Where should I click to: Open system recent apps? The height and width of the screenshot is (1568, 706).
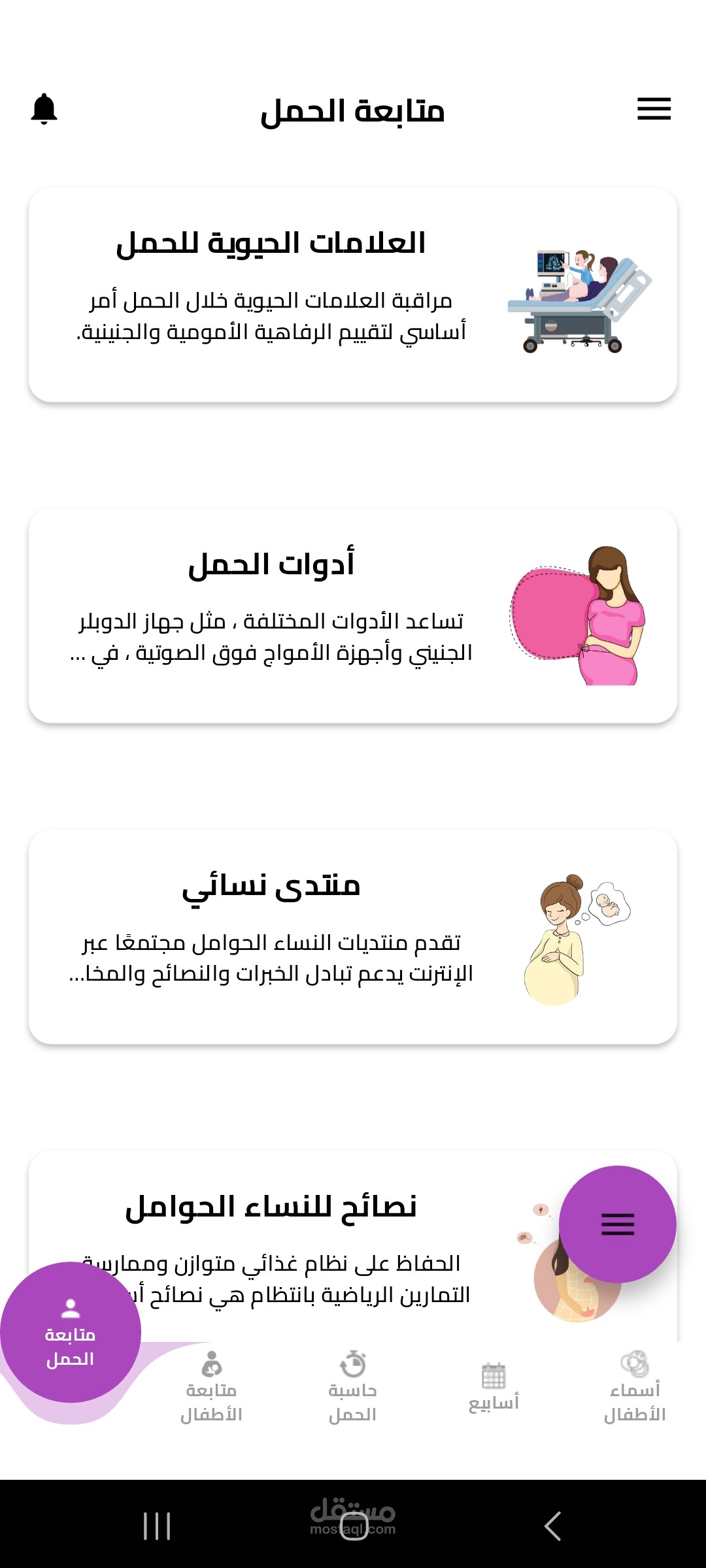coord(157,1526)
